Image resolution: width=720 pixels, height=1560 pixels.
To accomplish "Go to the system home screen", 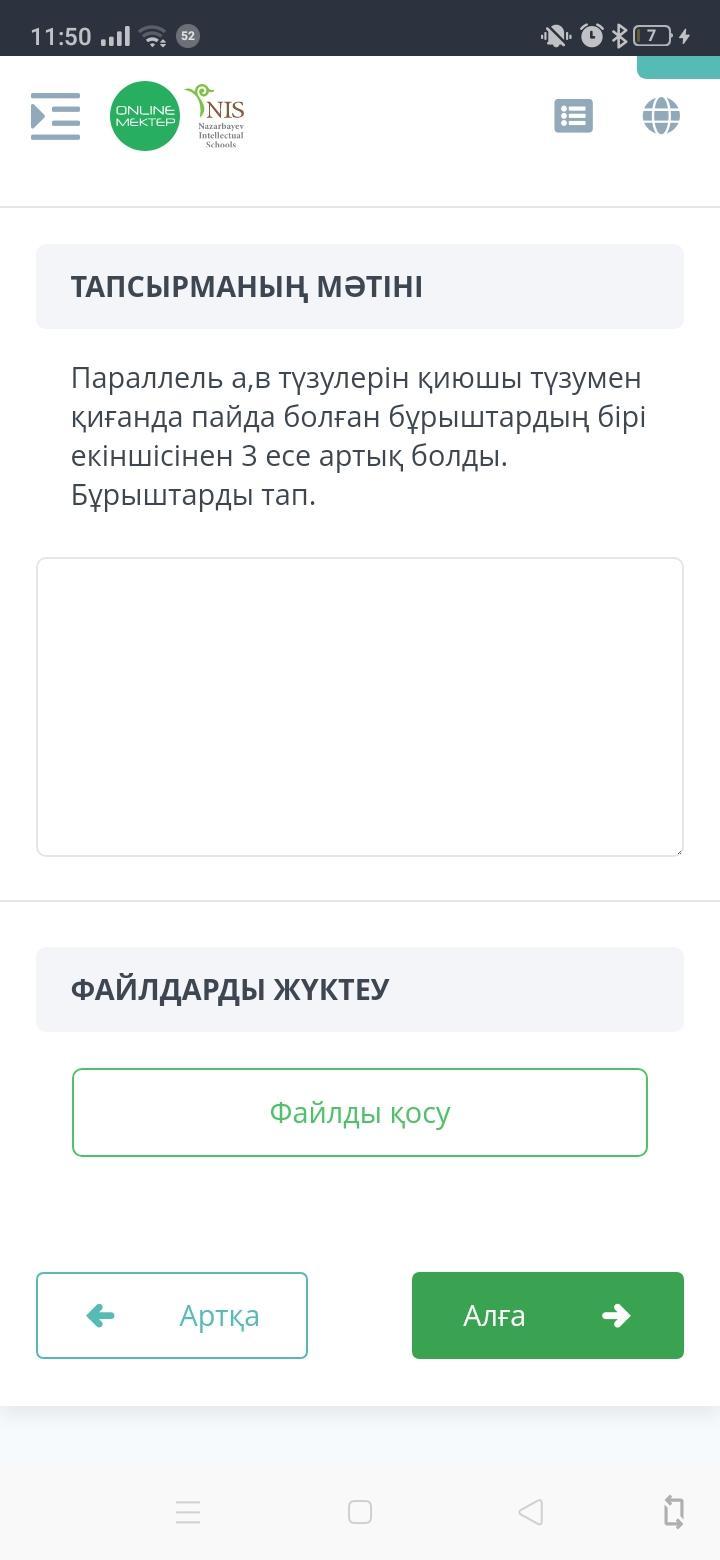I will coord(360,1511).
